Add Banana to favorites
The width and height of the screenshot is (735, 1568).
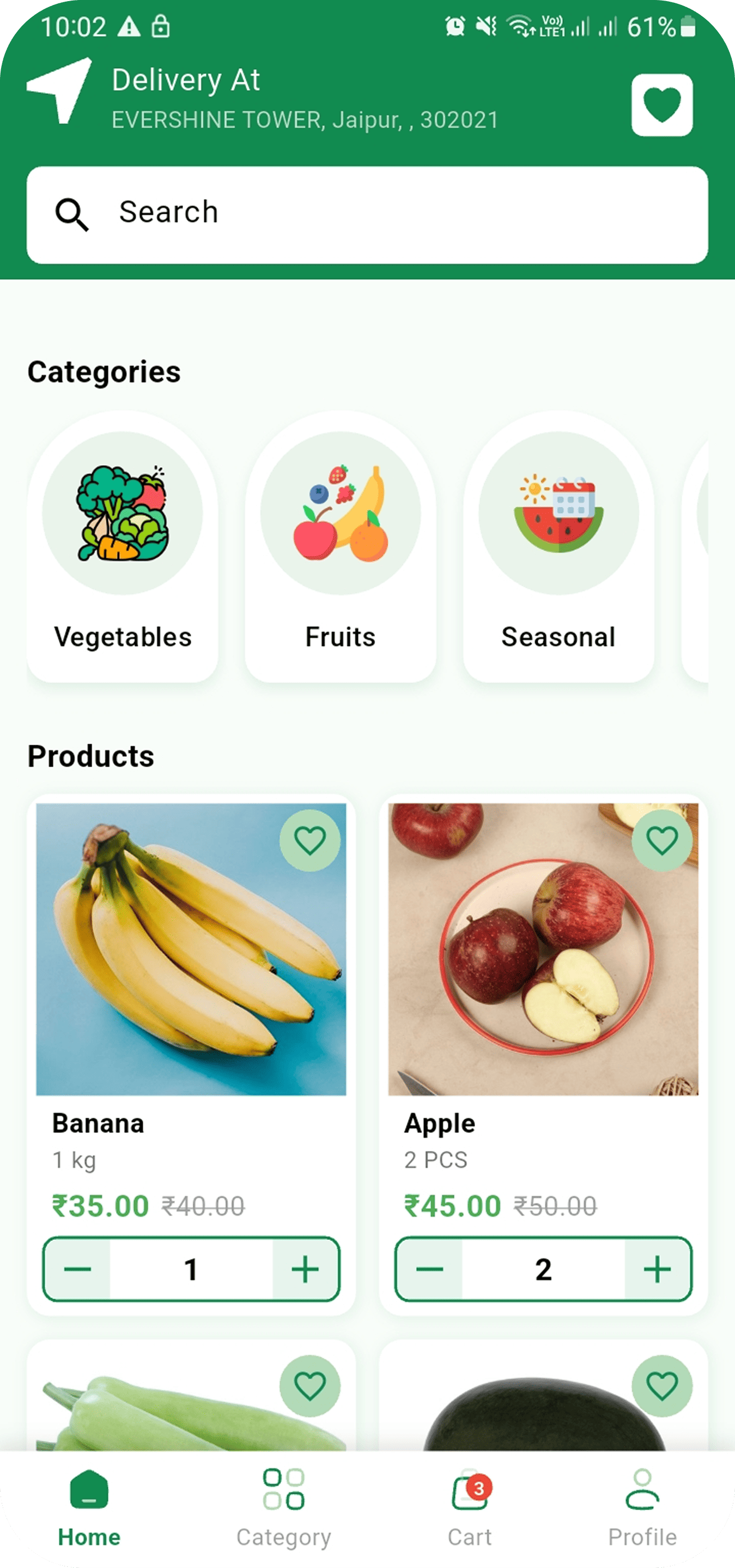click(309, 841)
